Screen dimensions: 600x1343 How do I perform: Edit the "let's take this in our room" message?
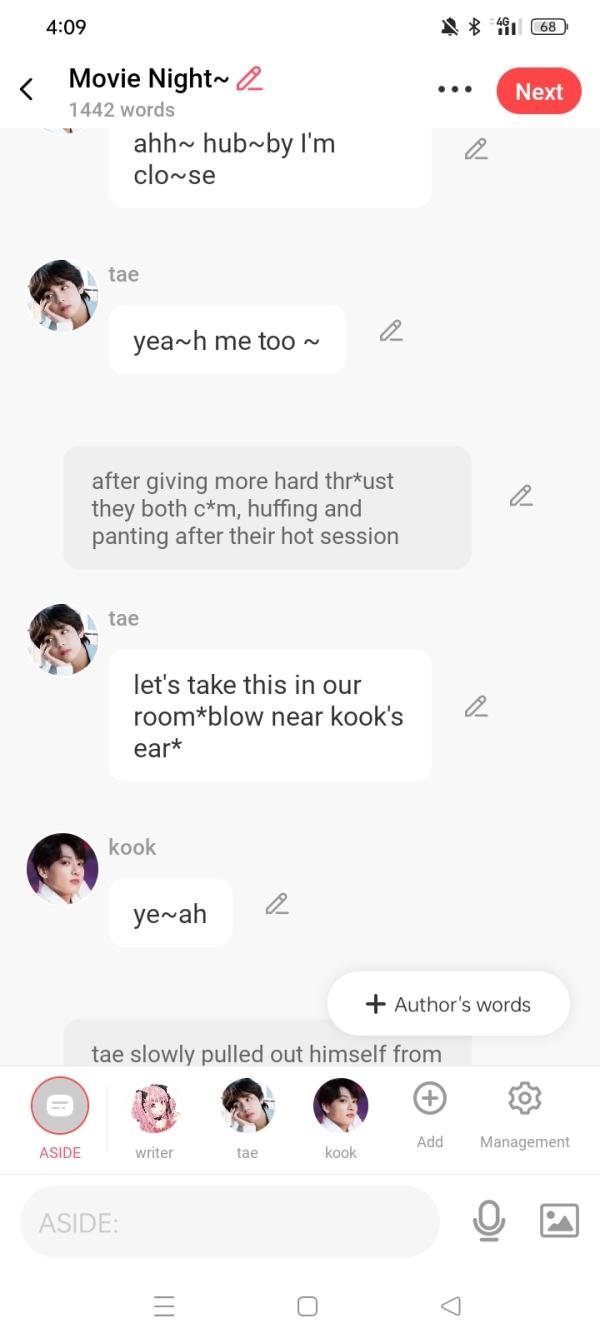click(x=476, y=707)
